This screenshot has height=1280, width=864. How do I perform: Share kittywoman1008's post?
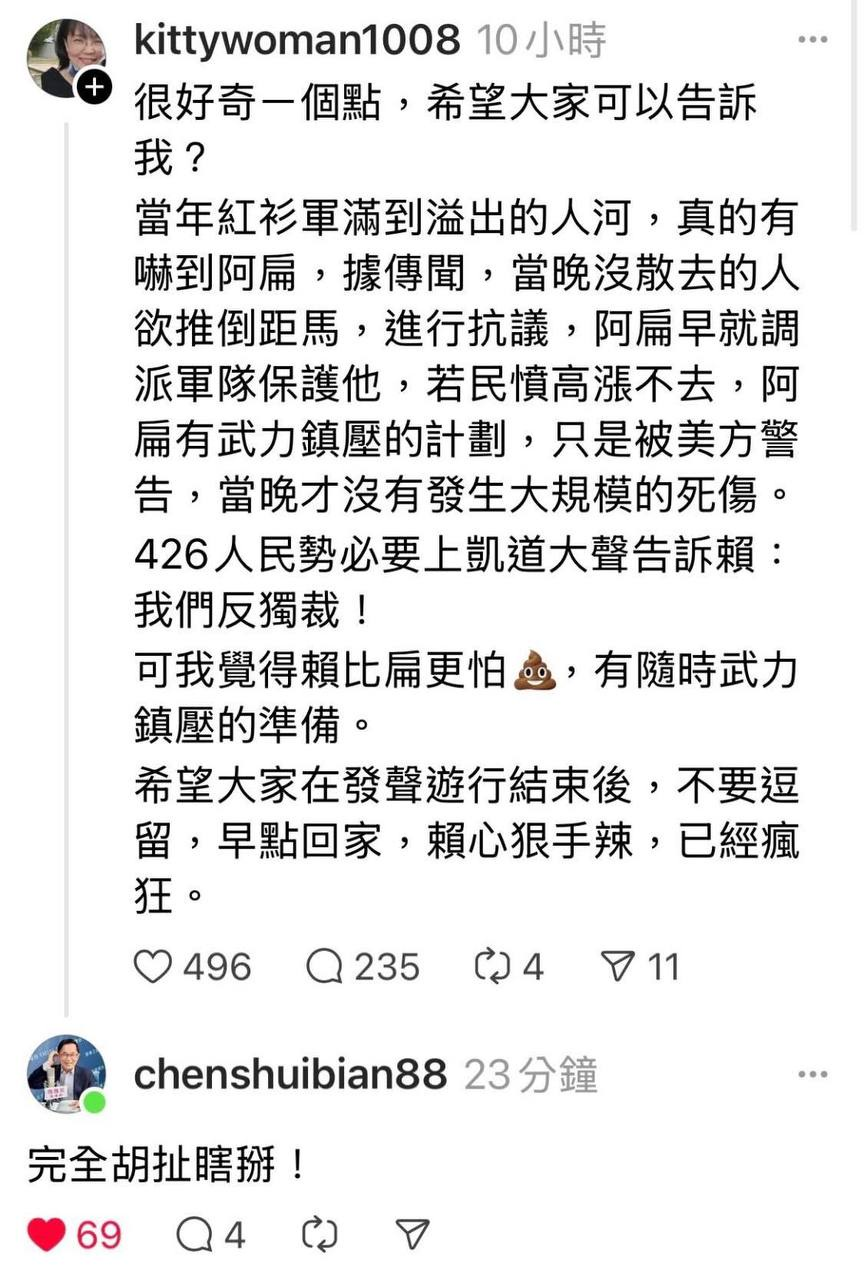point(619,966)
